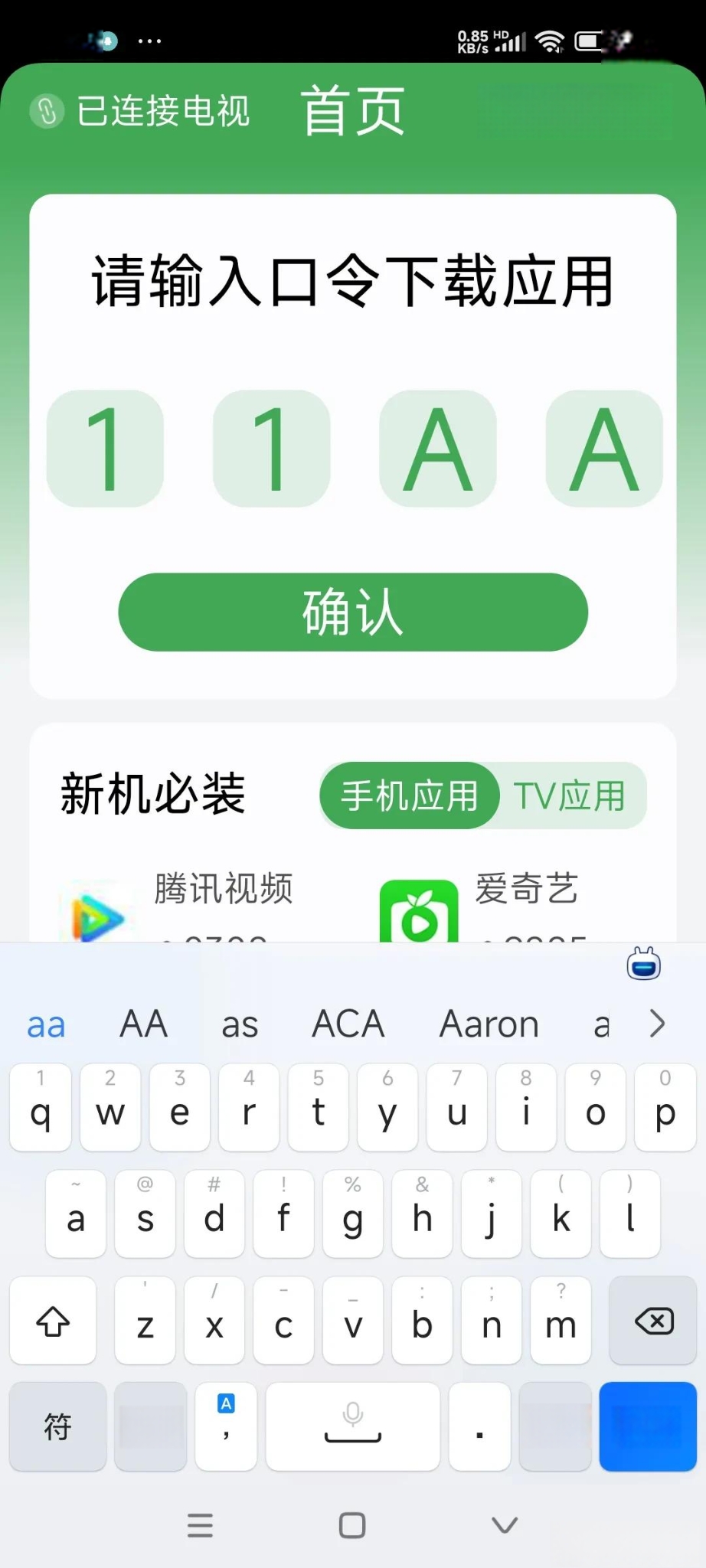Hide the keyboard with the down chevron
Image resolution: width=706 pixels, height=1568 pixels.
click(504, 1525)
